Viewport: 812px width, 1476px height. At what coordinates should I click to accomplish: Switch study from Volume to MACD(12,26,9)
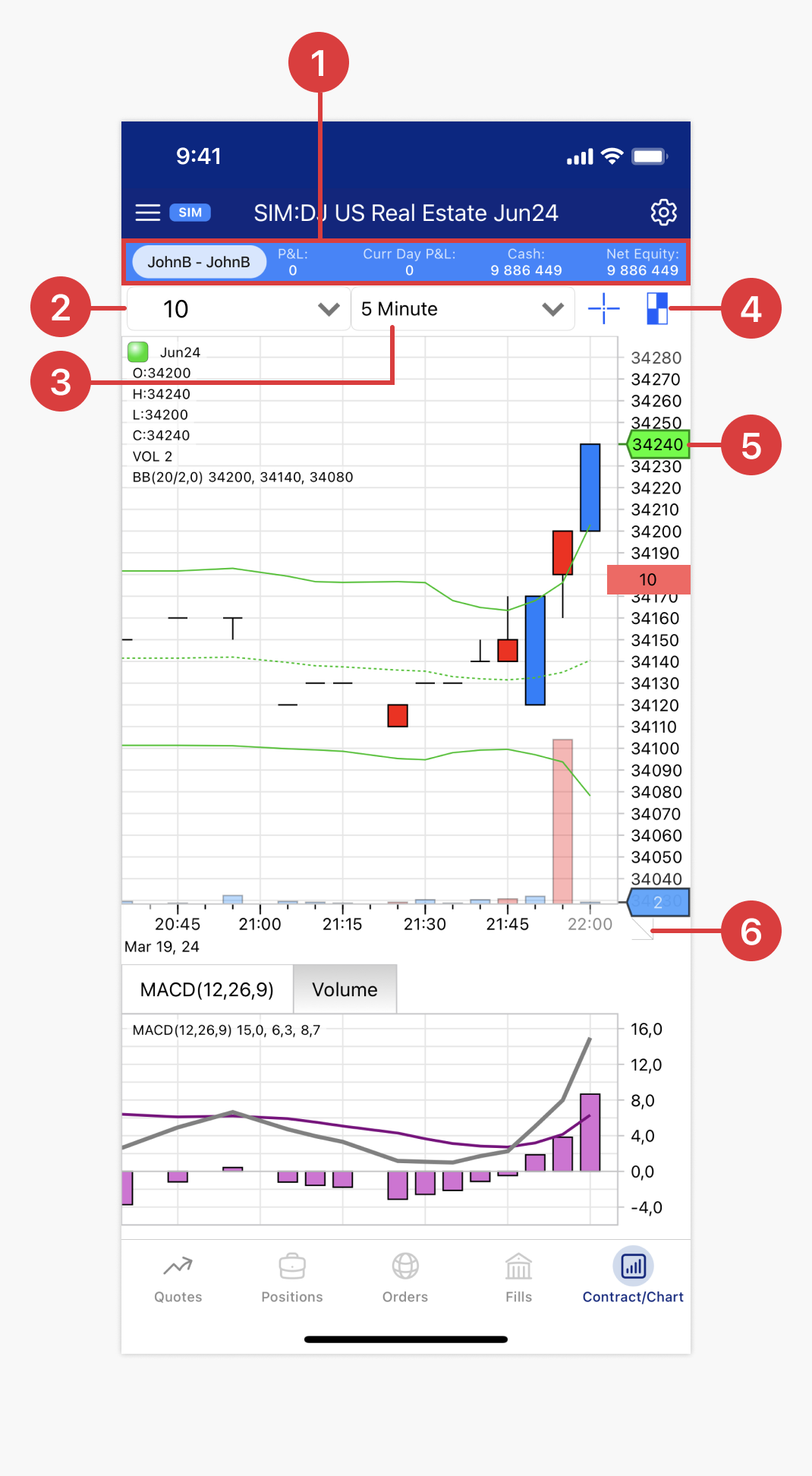click(206, 988)
